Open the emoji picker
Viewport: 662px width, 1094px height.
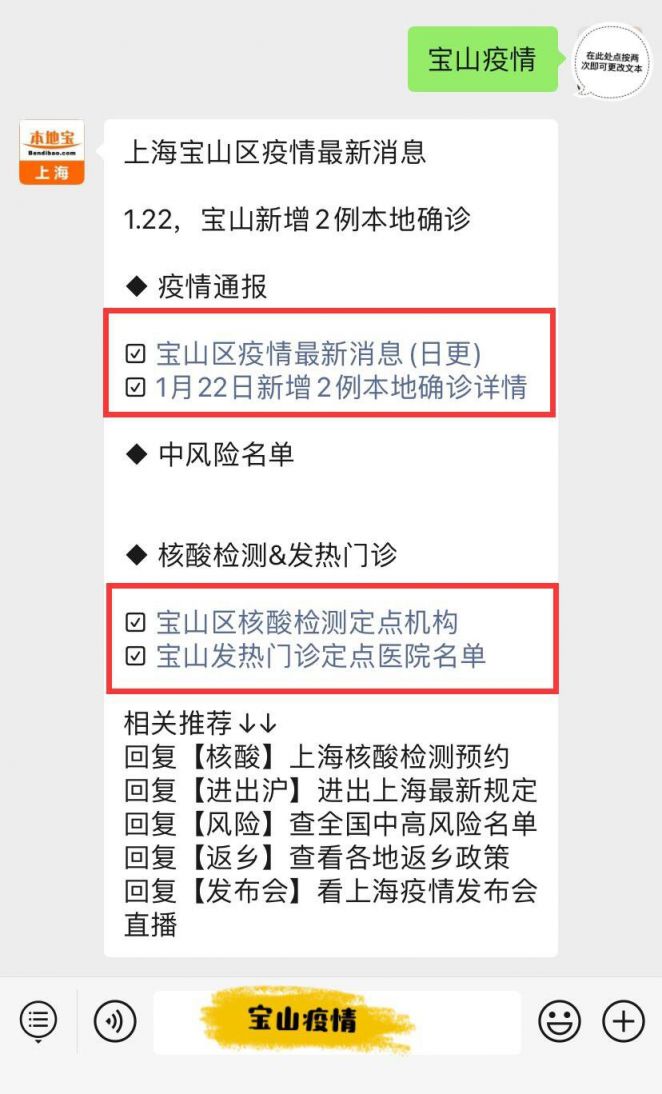(x=559, y=1021)
